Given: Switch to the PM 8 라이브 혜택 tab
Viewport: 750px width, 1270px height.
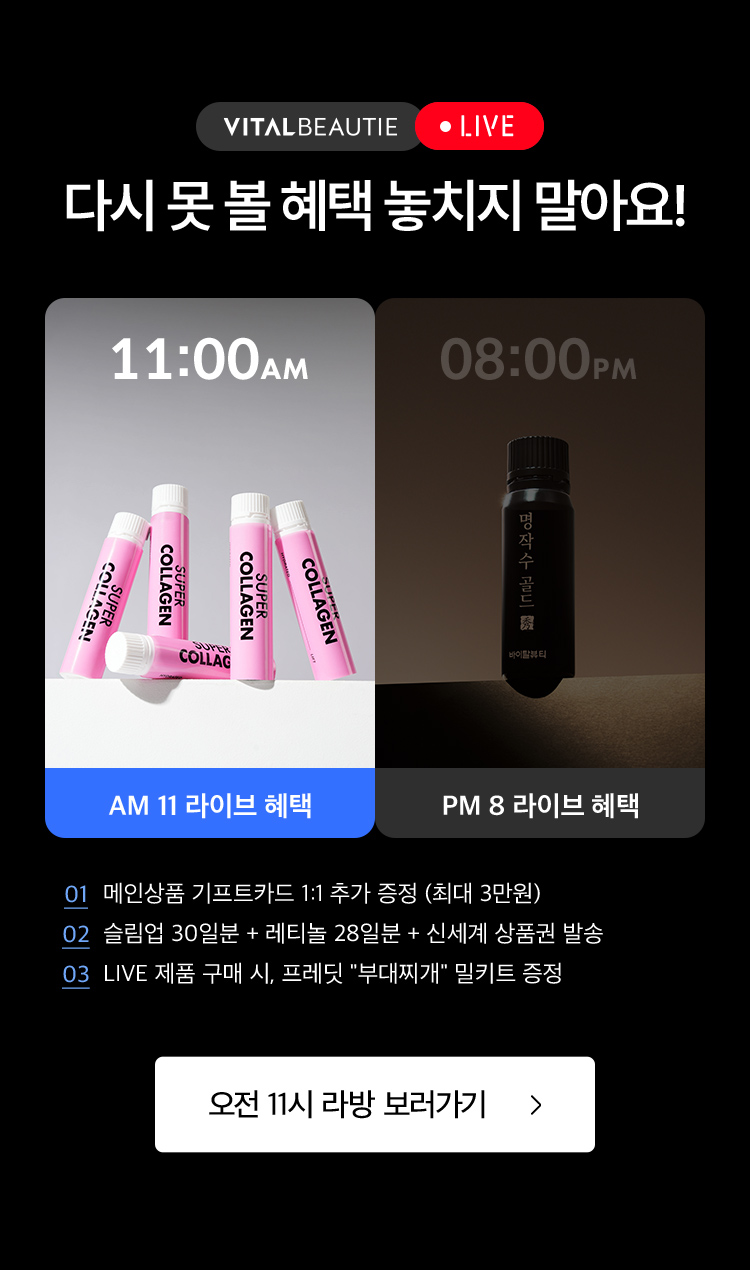Looking at the screenshot, I should (x=540, y=803).
